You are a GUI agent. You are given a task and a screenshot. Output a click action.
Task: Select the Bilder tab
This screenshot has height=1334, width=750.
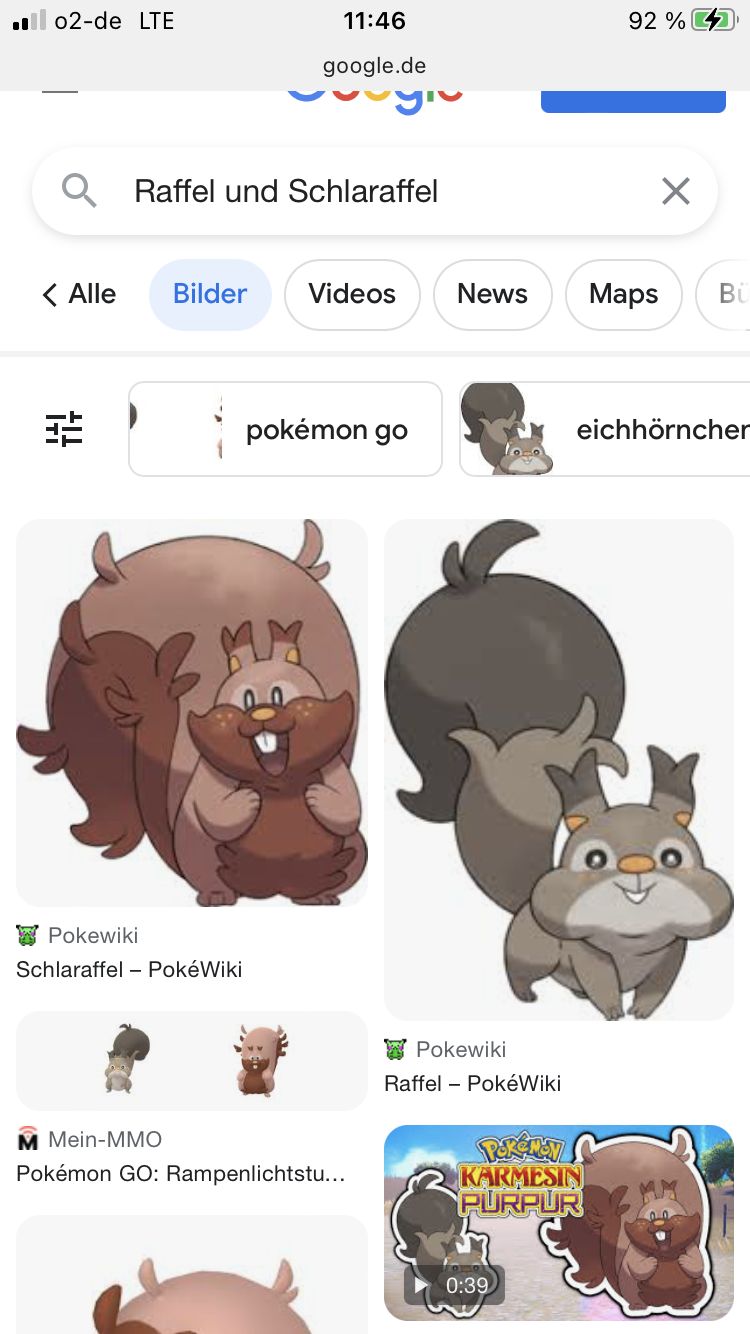[x=210, y=294]
